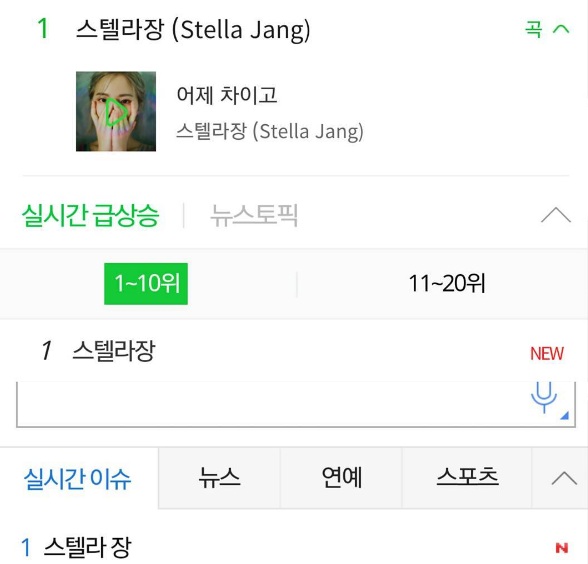Select the 실시간 이슈 tab

coord(78,478)
